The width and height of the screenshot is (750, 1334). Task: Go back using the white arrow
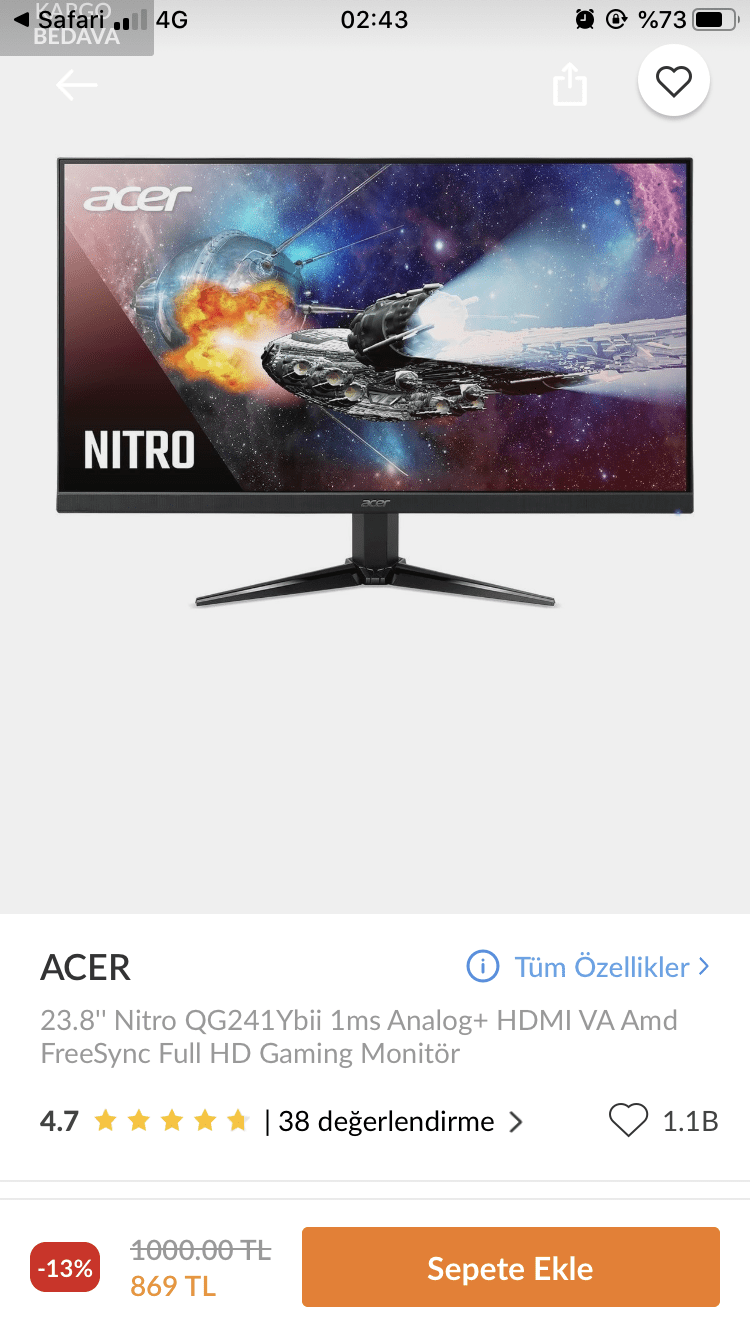click(76, 85)
